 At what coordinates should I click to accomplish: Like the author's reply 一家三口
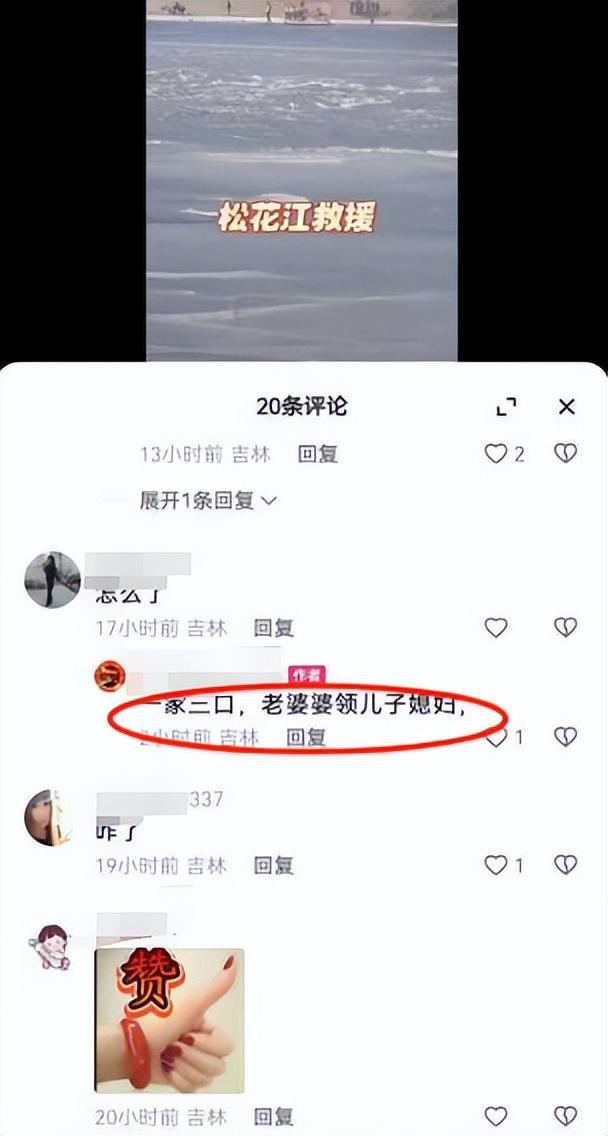point(496,738)
